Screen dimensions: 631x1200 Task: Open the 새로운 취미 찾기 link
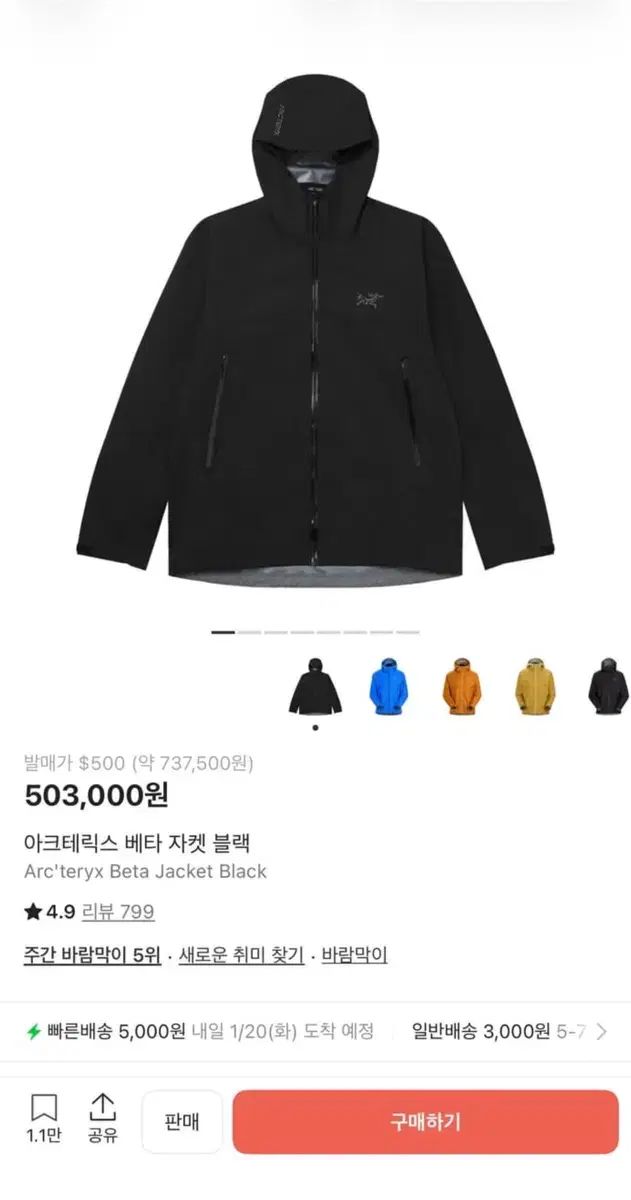(x=242, y=955)
